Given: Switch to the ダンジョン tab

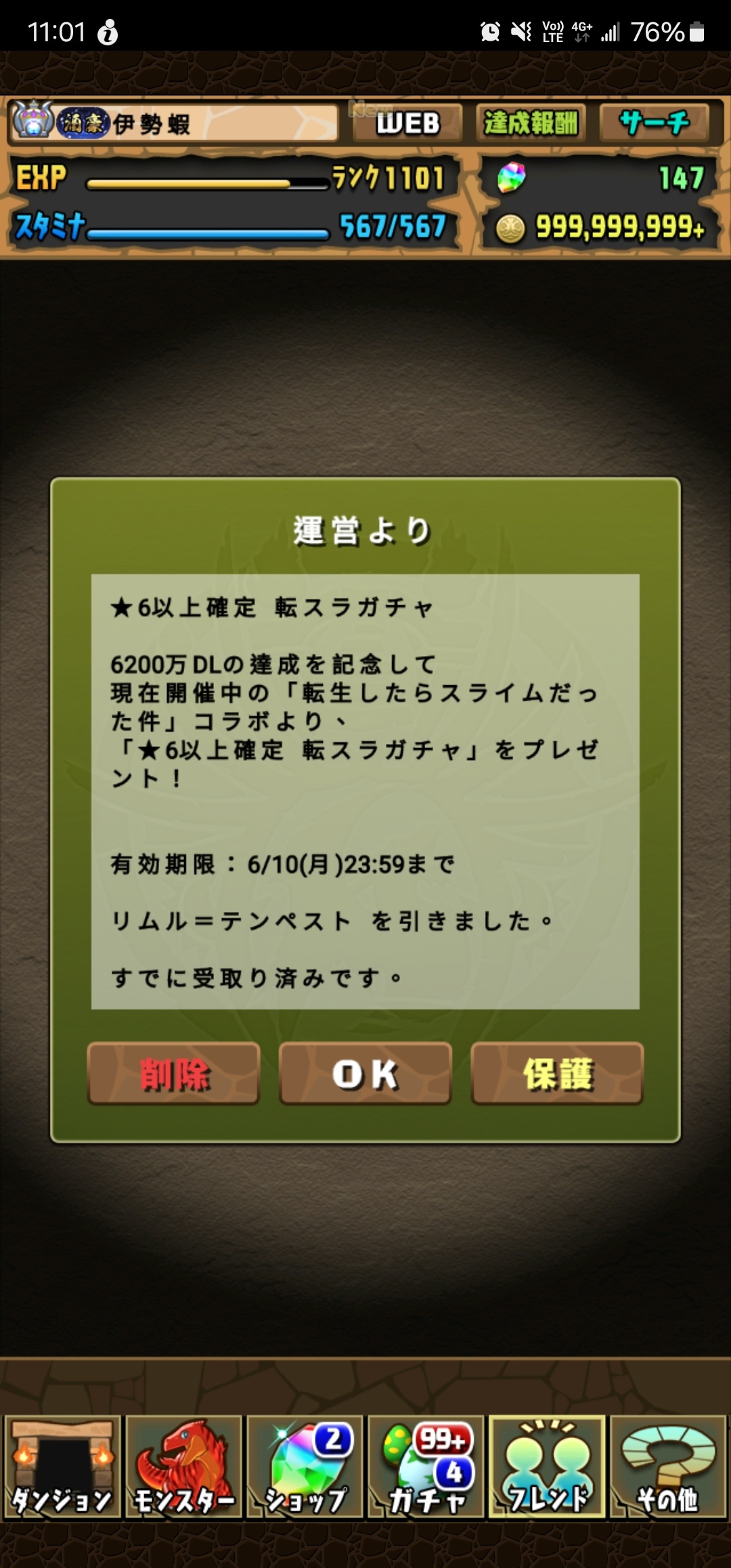Looking at the screenshot, I should pos(62,1466).
